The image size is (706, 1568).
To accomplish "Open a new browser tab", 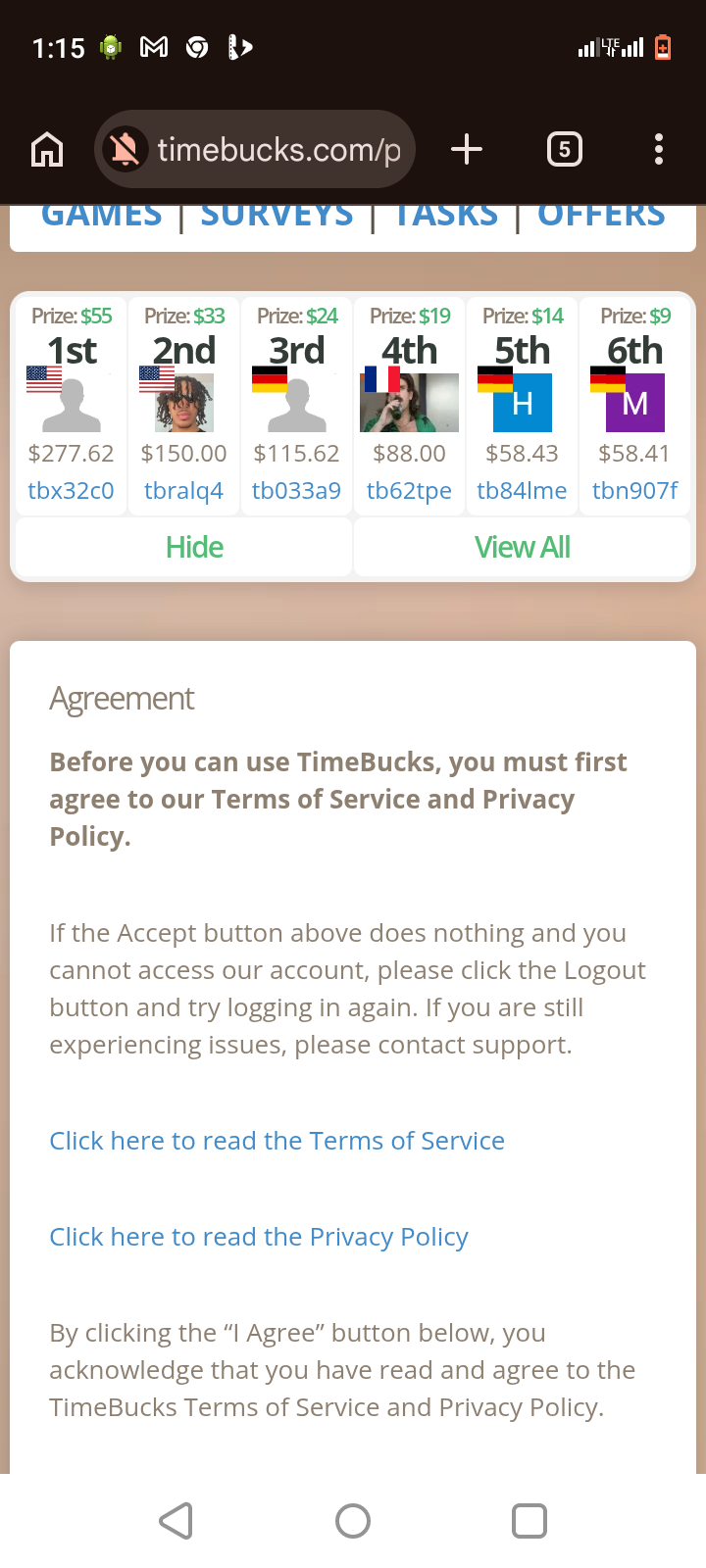I will (467, 150).
